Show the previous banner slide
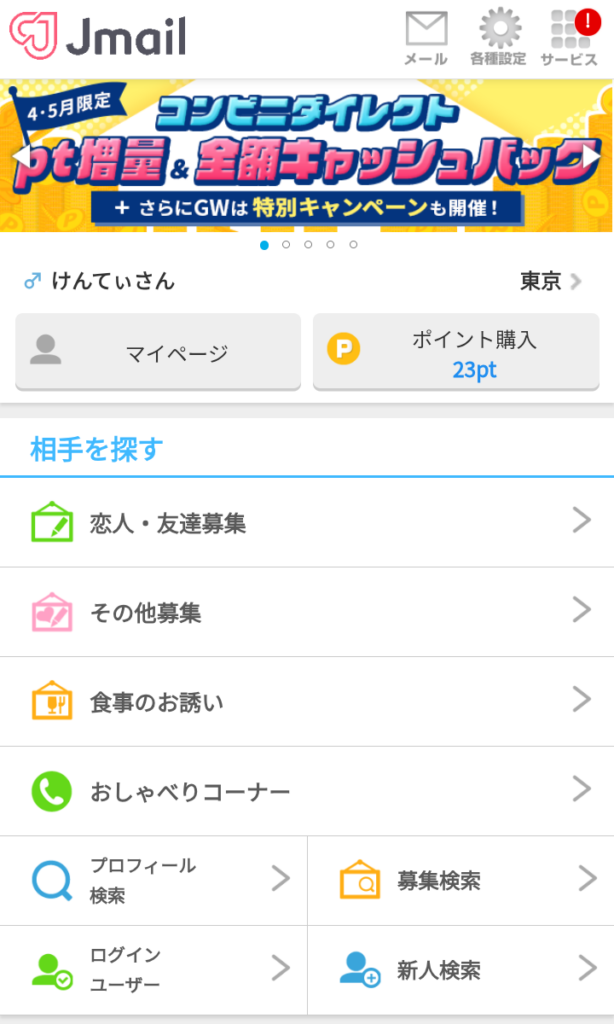The height and width of the screenshot is (1024, 614). click(20, 157)
